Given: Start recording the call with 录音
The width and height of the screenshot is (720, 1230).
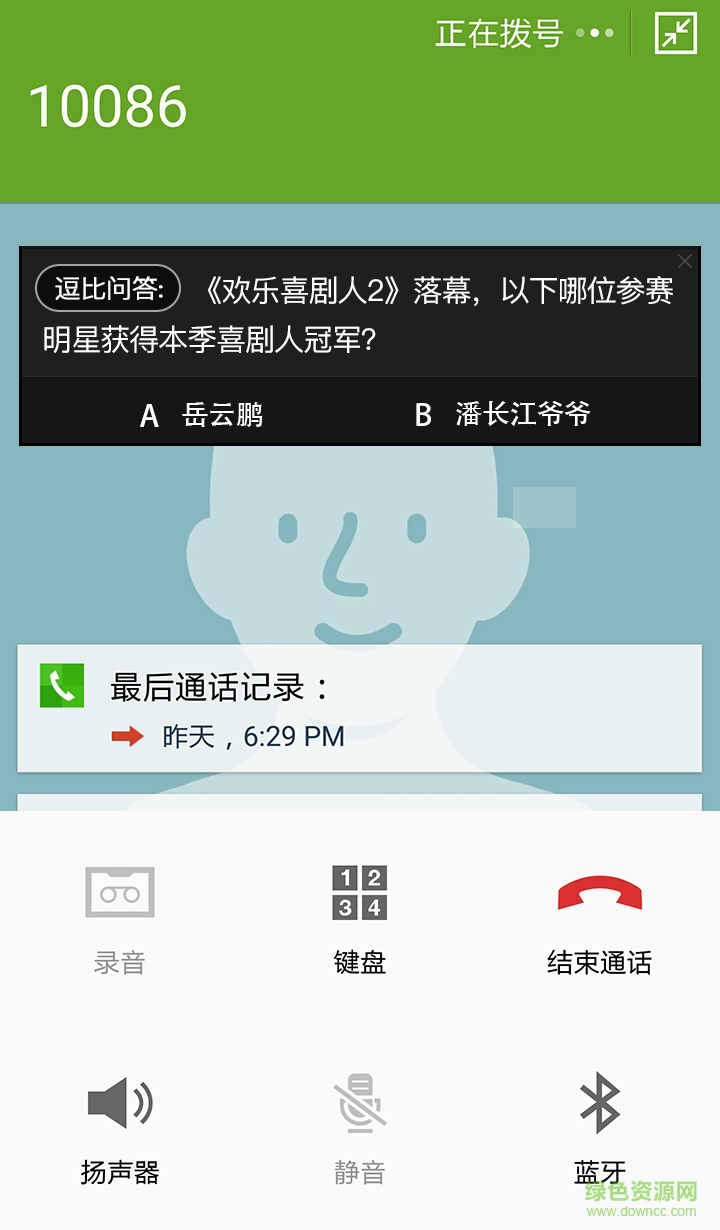Looking at the screenshot, I should pos(120,918).
